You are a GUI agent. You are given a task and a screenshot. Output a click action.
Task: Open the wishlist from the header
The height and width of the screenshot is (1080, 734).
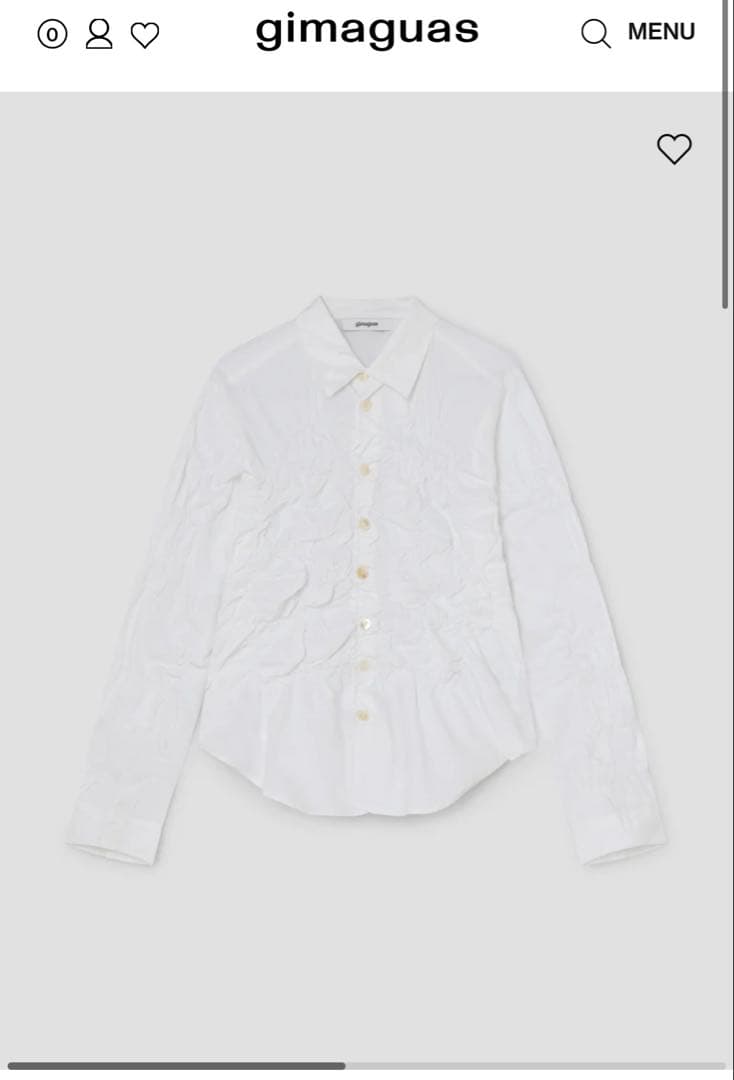(145, 36)
